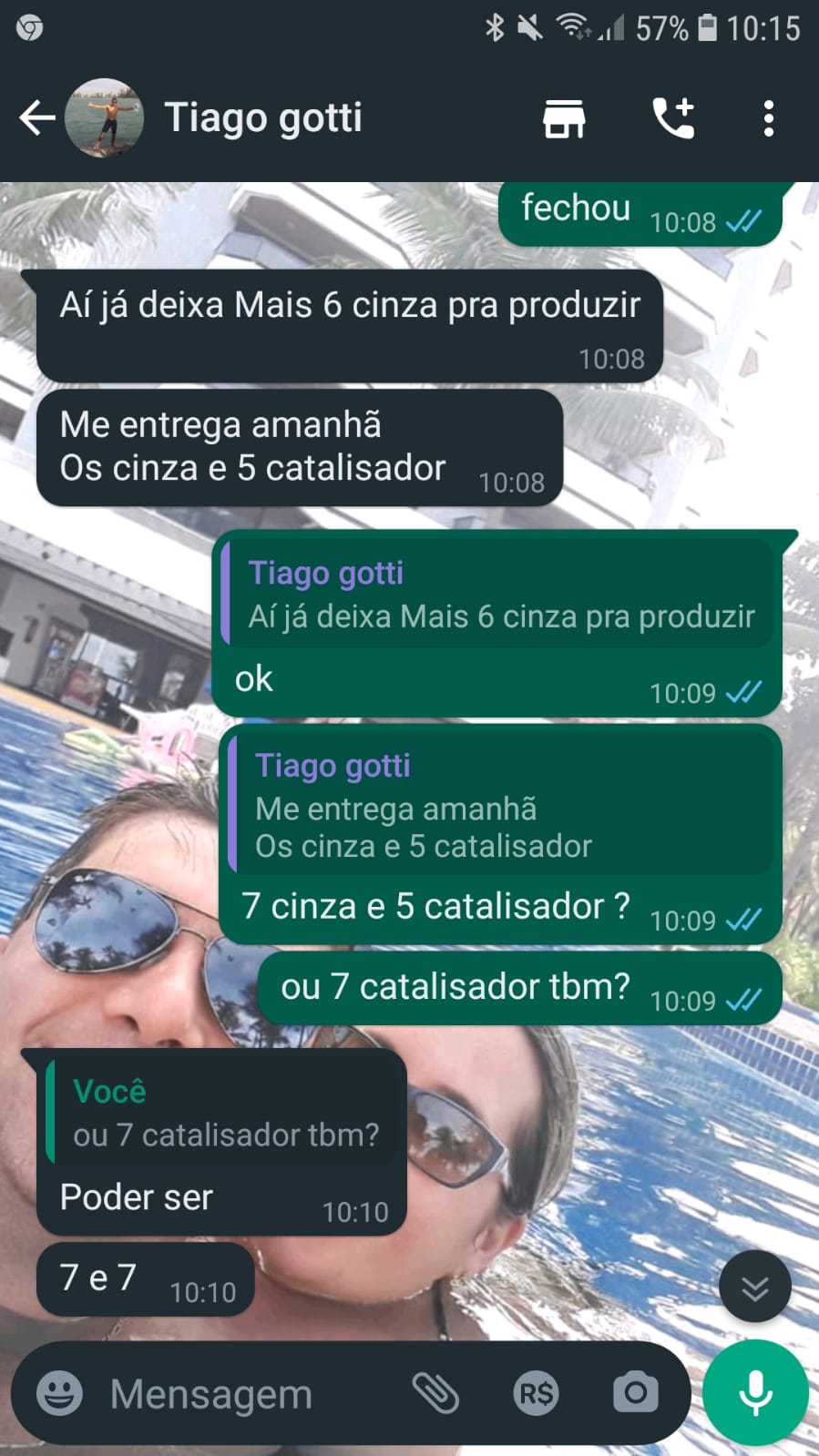819x1456 pixels.
Task: Start a call with Tiago gotti
Action: 673,118
